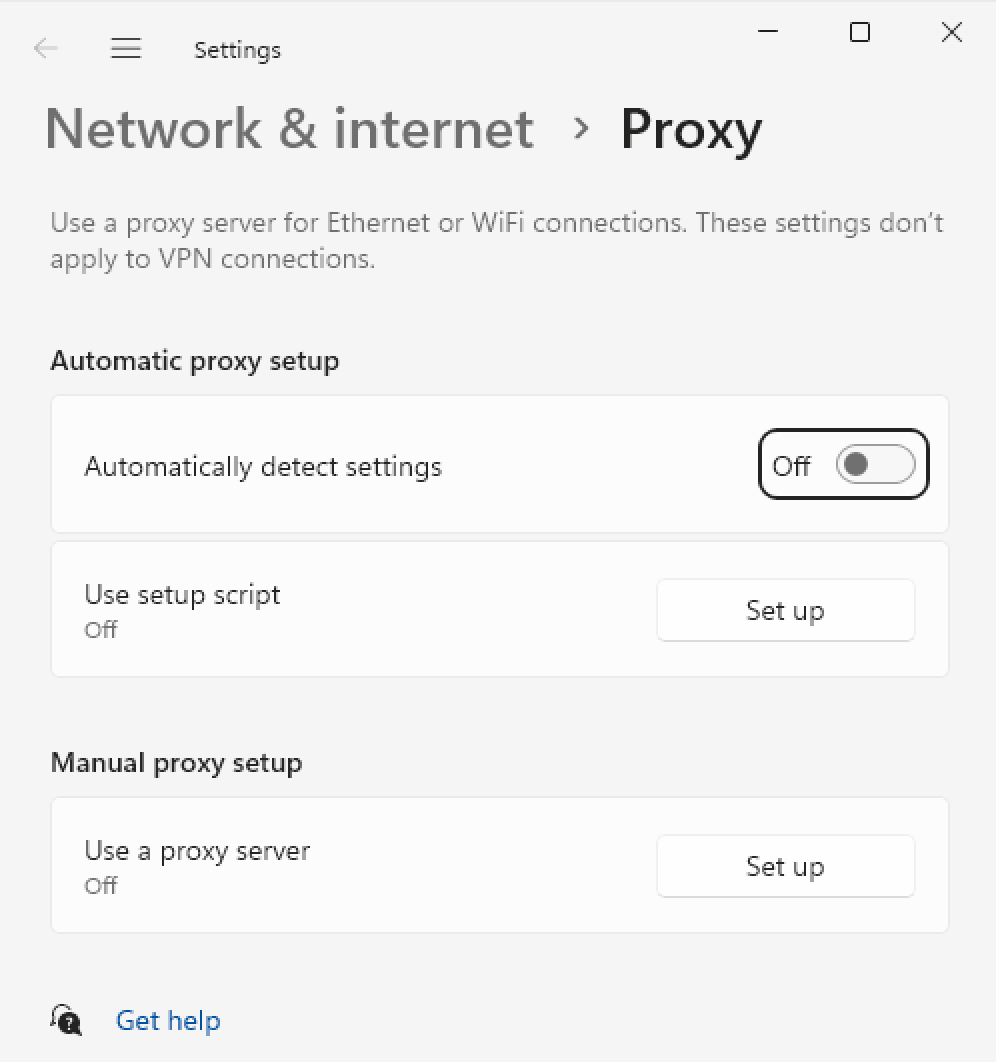Close the Settings window
Viewport: 996px width, 1062px height.
point(951,33)
